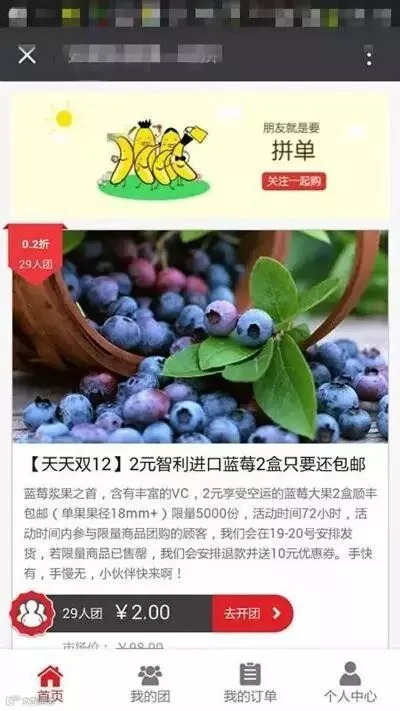The width and height of the screenshot is (400, 711).
Task: Close the web page with the X
Action: tap(27, 55)
